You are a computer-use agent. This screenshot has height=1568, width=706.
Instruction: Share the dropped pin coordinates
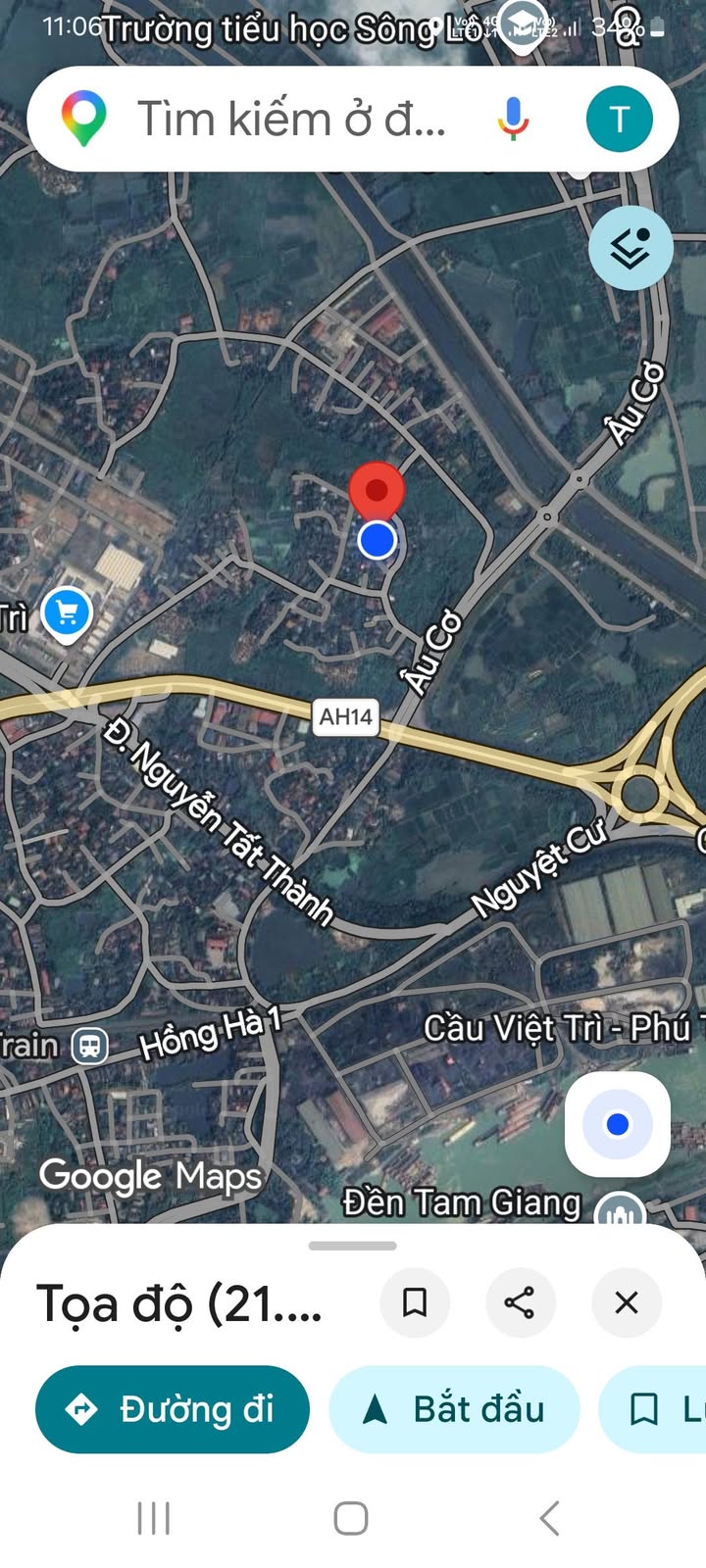(x=520, y=1302)
